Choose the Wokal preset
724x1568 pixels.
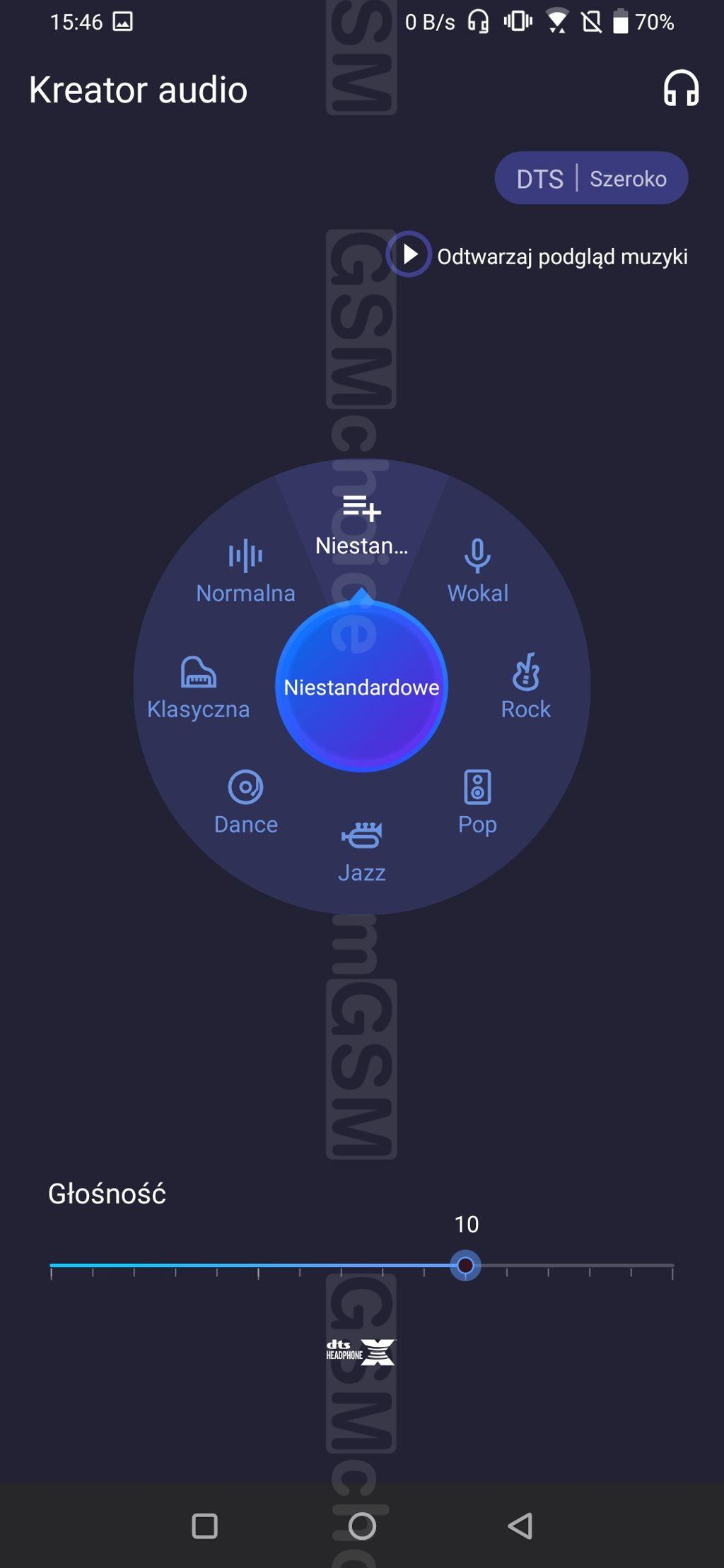coord(478,571)
